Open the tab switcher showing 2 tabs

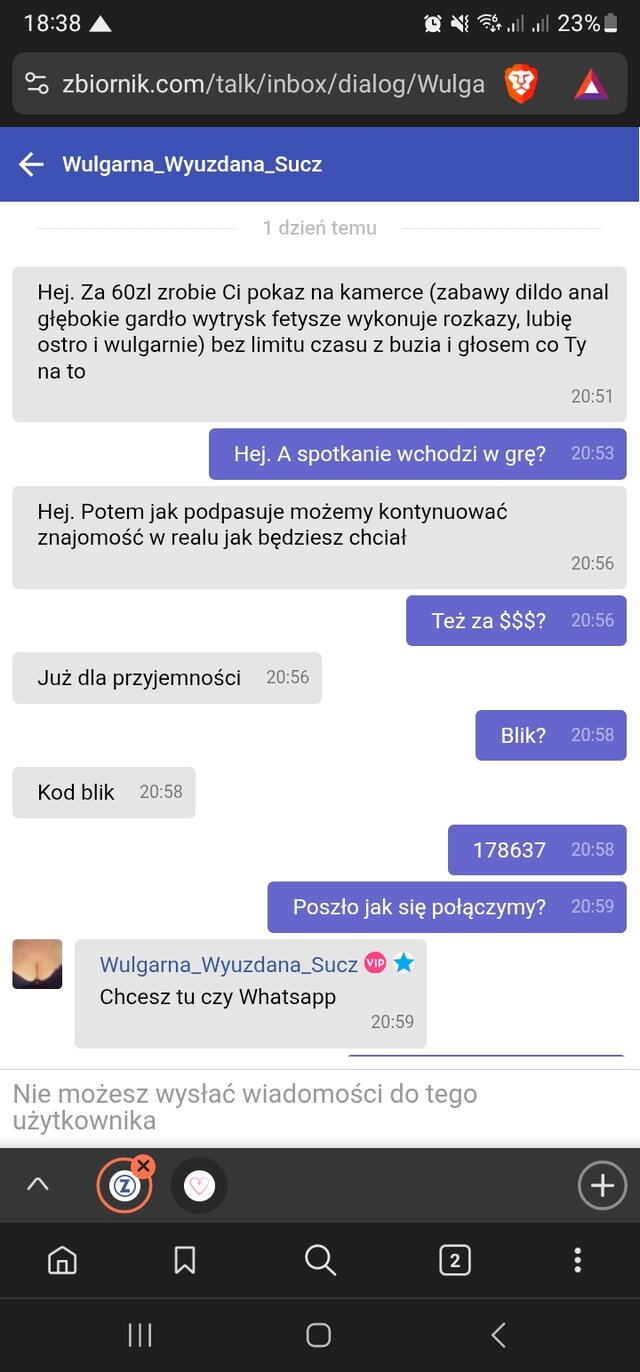[454, 1261]
